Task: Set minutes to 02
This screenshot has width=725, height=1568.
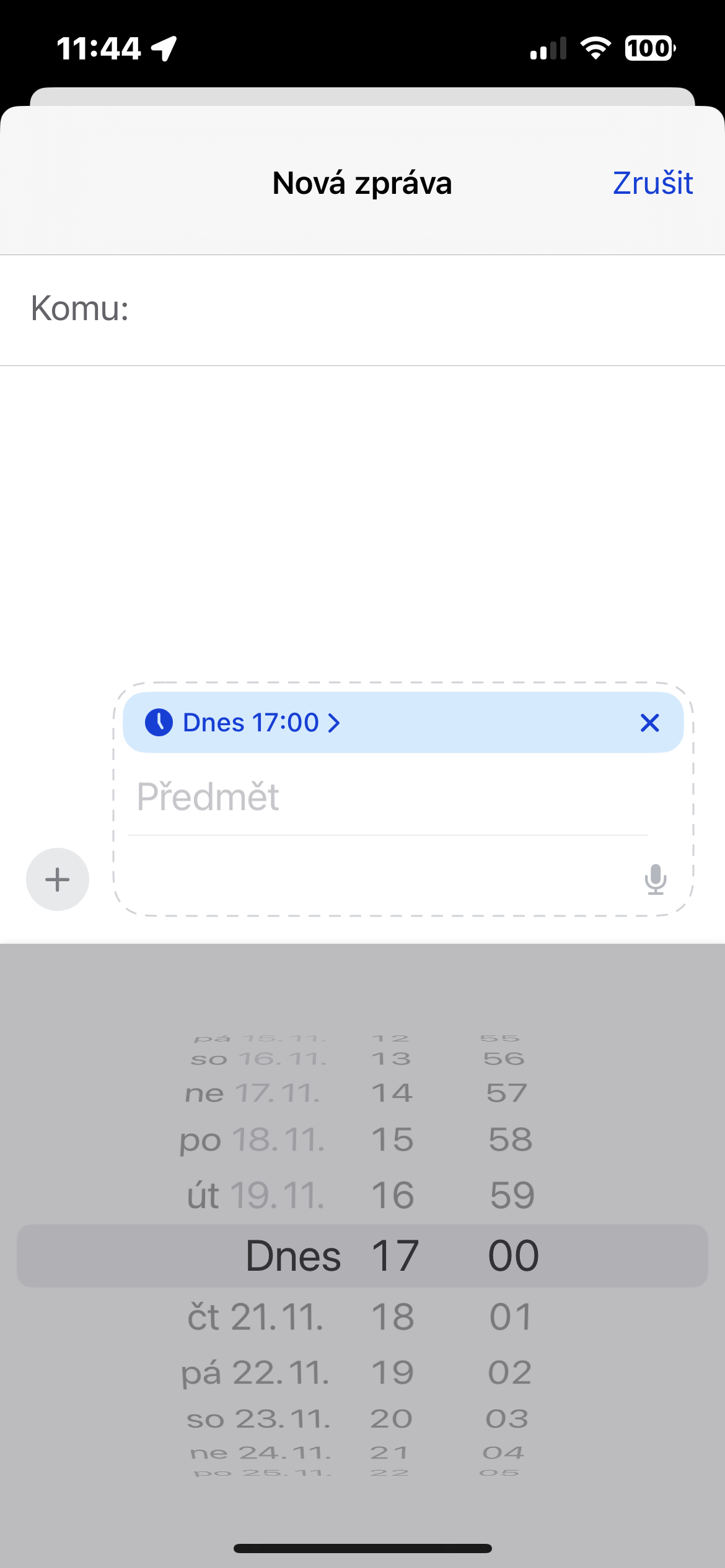Action: point(509,1373)
